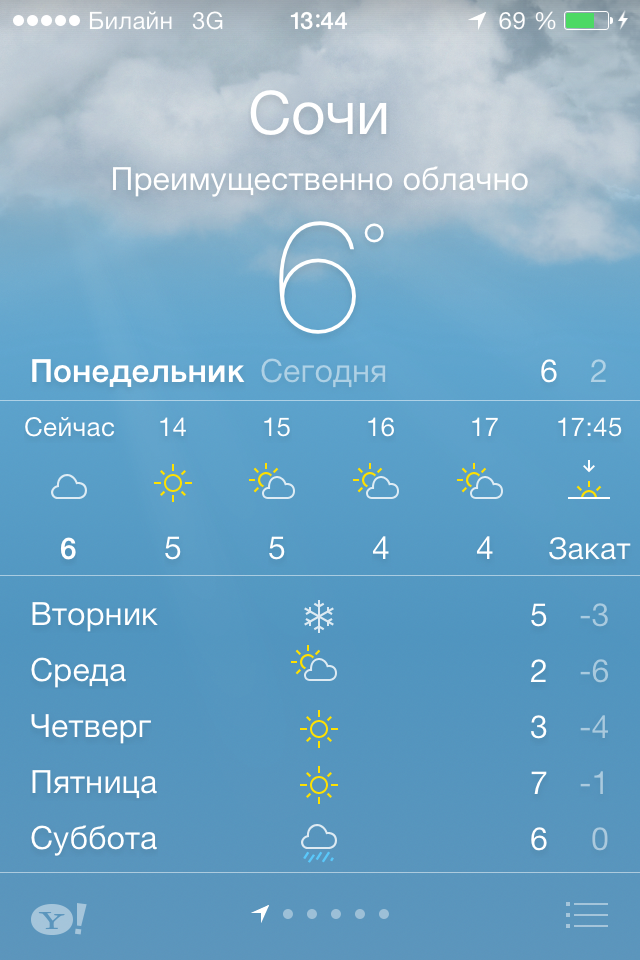
Task: Tap the large 6° temperature to expand details
Action: (320, 278)
